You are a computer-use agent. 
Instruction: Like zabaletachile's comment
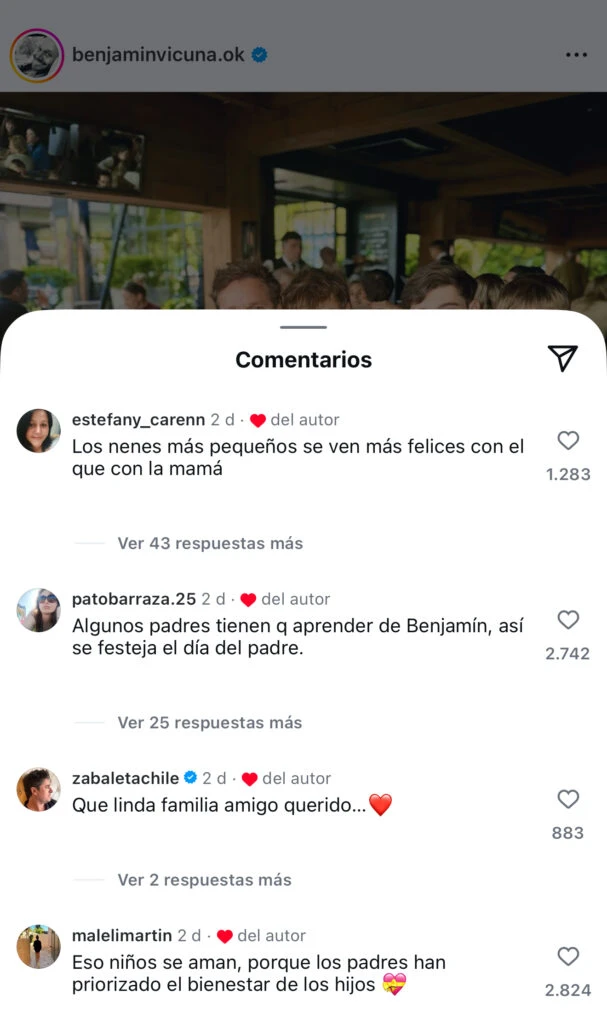(568, 799)
